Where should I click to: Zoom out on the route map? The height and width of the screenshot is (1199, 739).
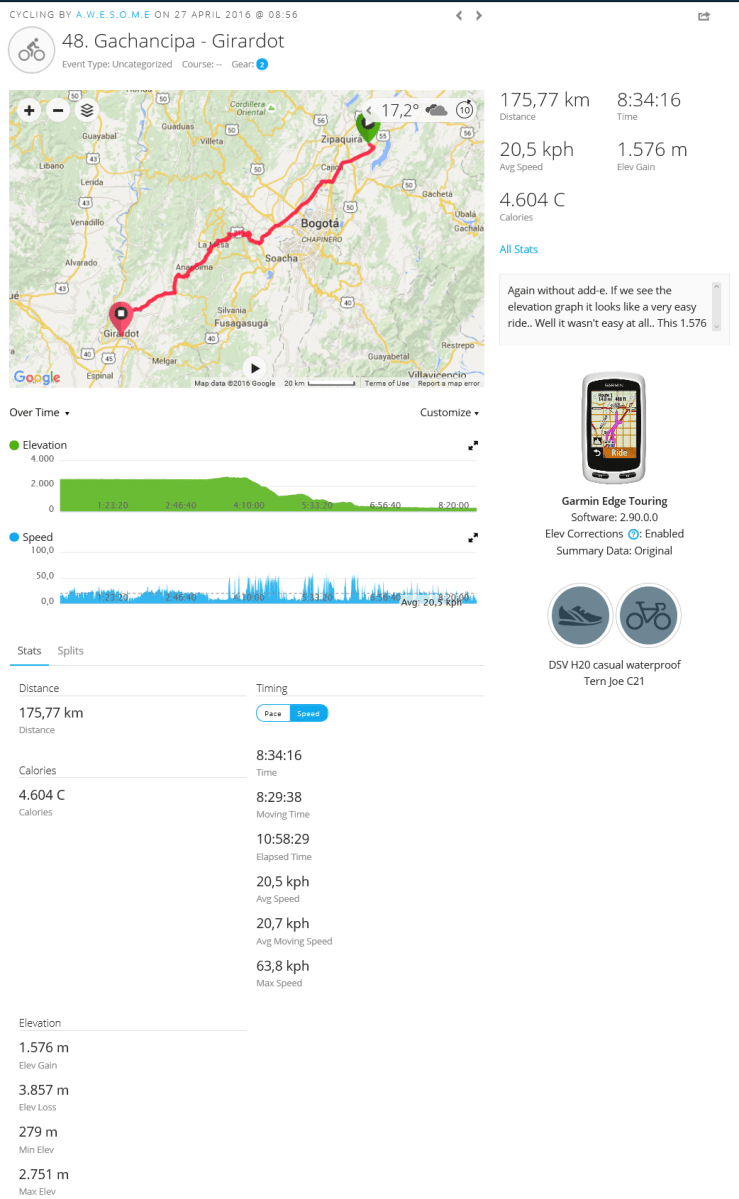click(x=58, y=111)
